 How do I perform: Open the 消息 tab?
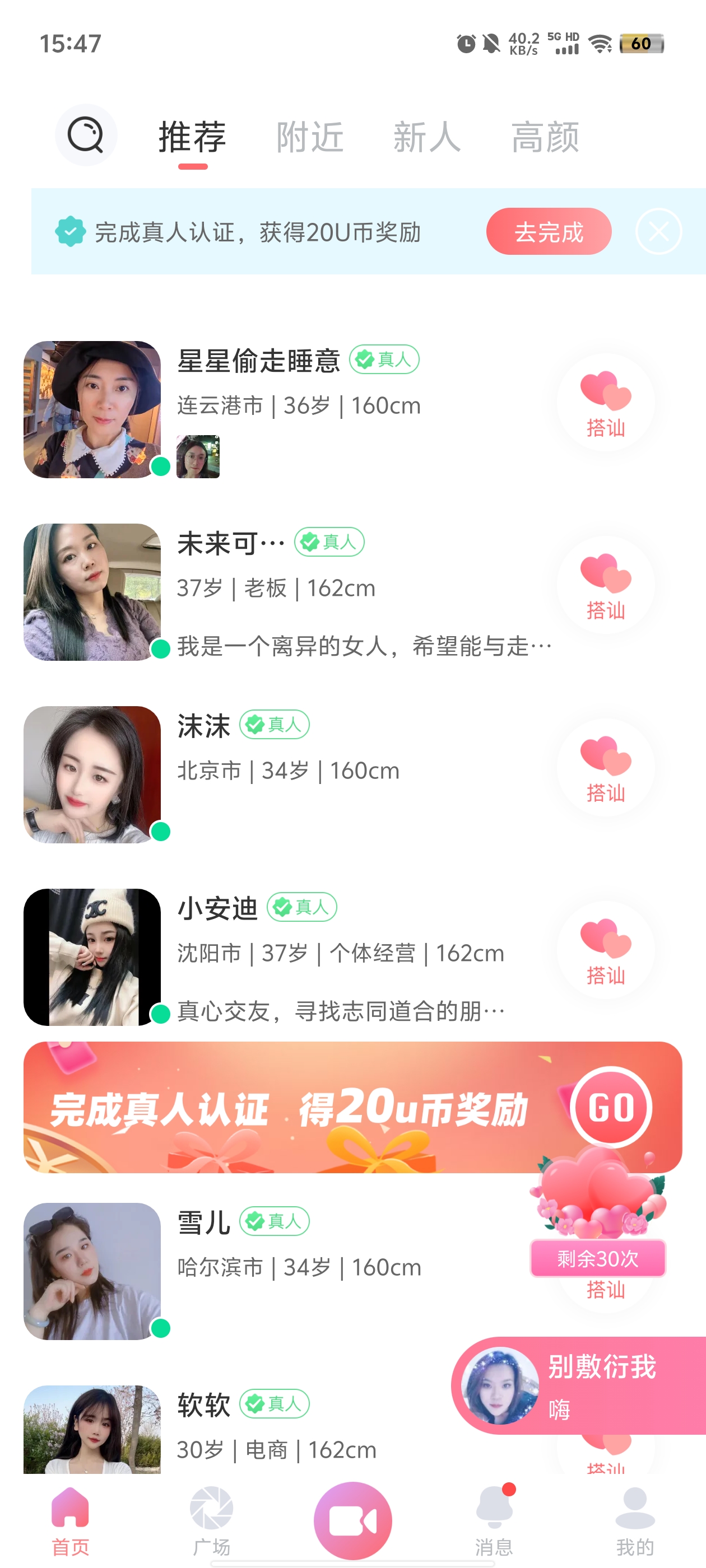494,1520
